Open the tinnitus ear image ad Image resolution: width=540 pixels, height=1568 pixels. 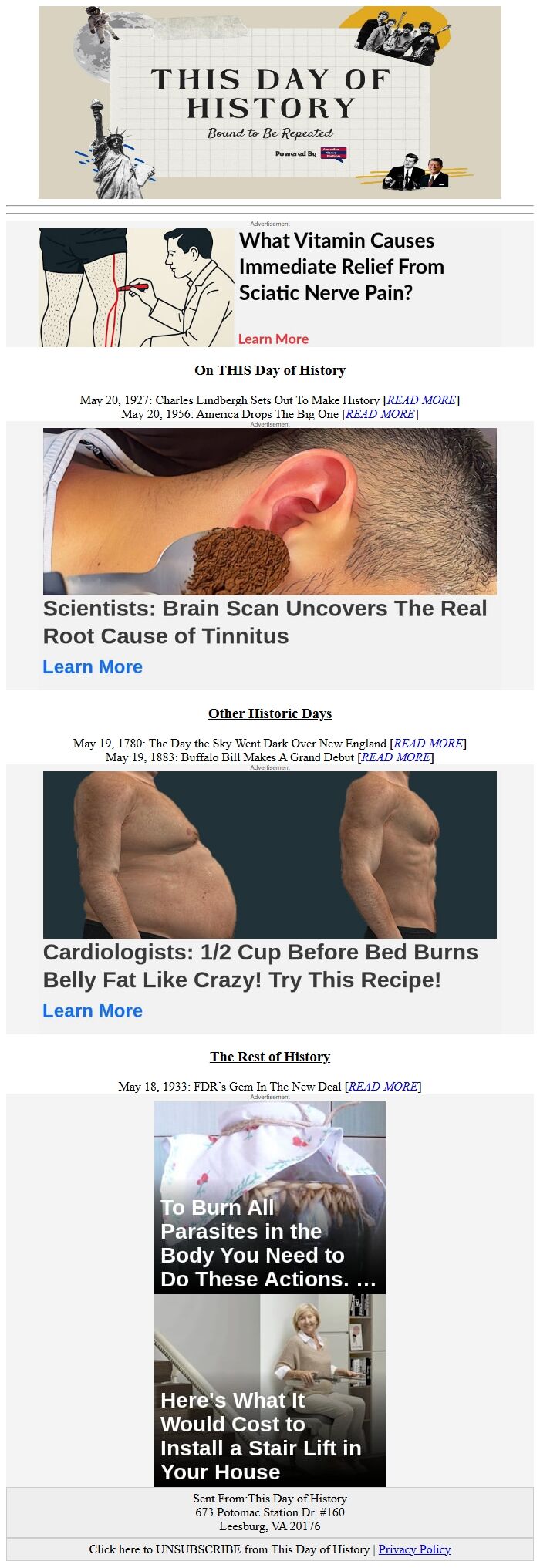(270, 511)
